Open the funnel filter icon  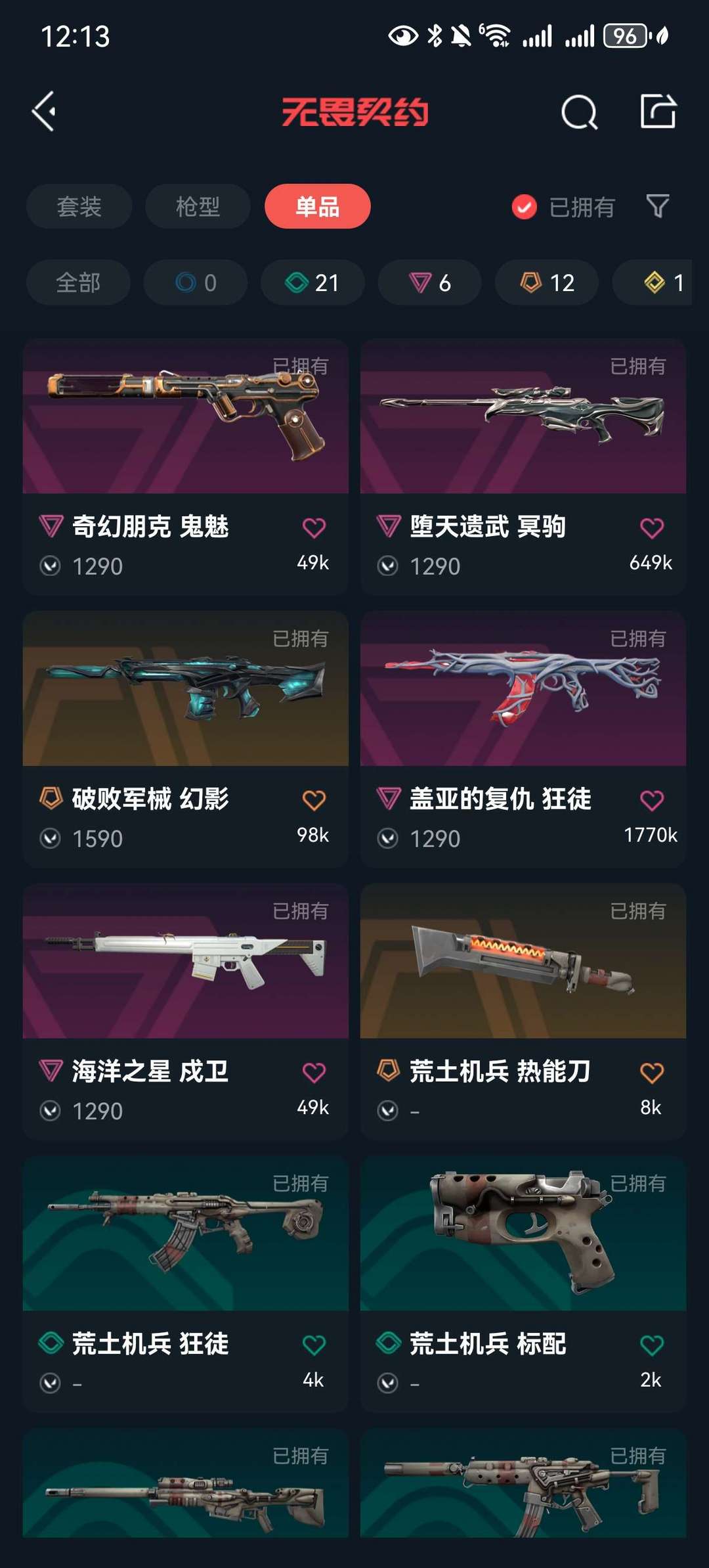click(657, 206)
